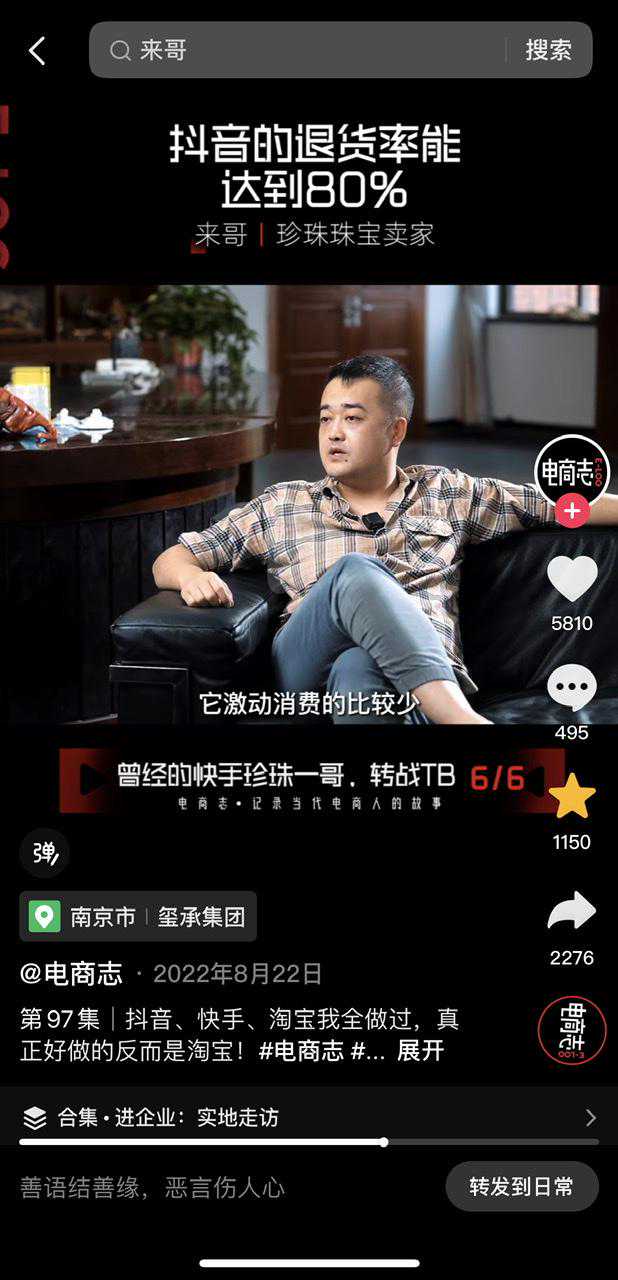Go back using the top-left arrow
618x1280 pixels.
click(37, 51)
